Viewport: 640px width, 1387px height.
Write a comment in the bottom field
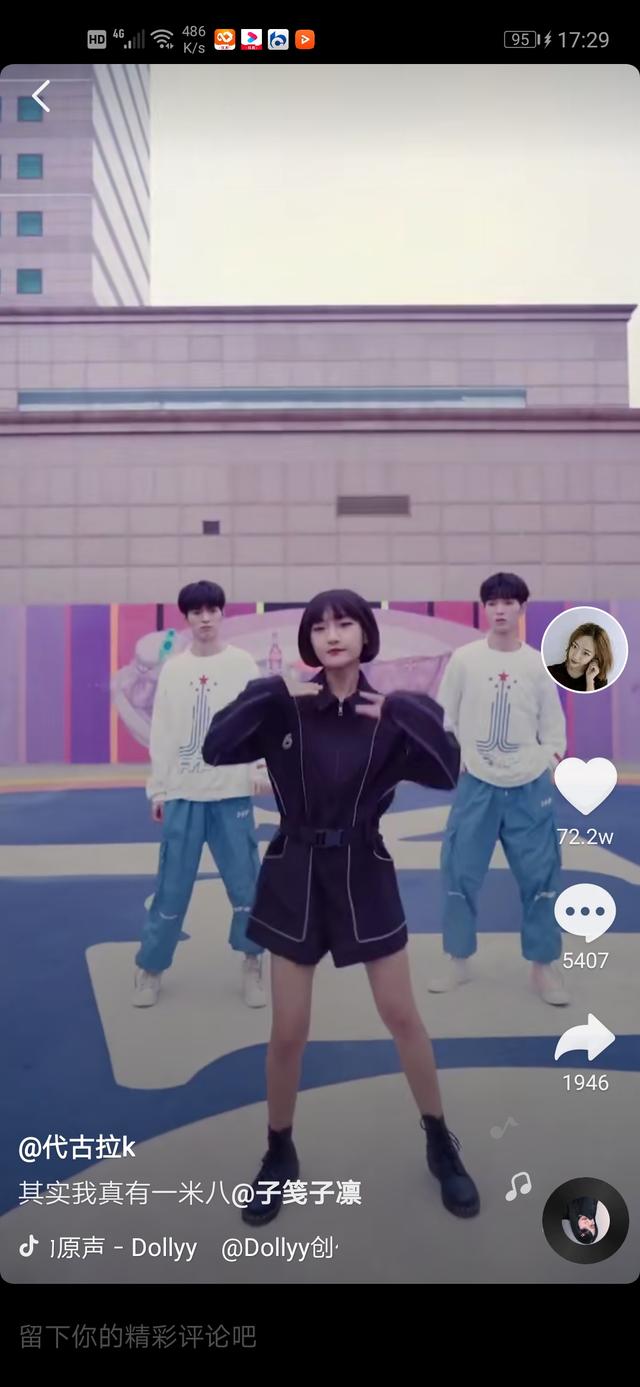320,1336
